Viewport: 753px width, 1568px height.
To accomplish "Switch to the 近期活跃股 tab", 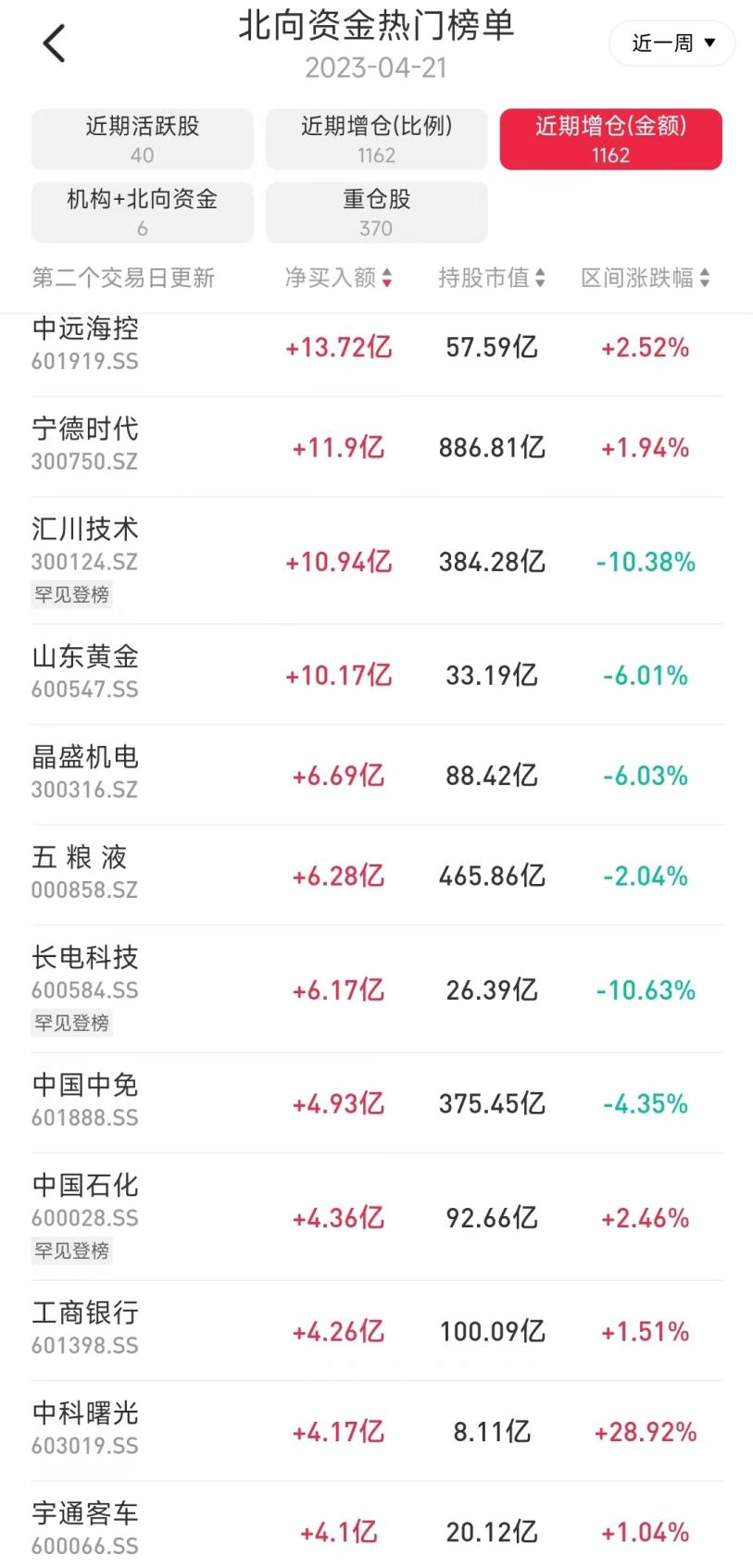I will [x=142, y=139].
